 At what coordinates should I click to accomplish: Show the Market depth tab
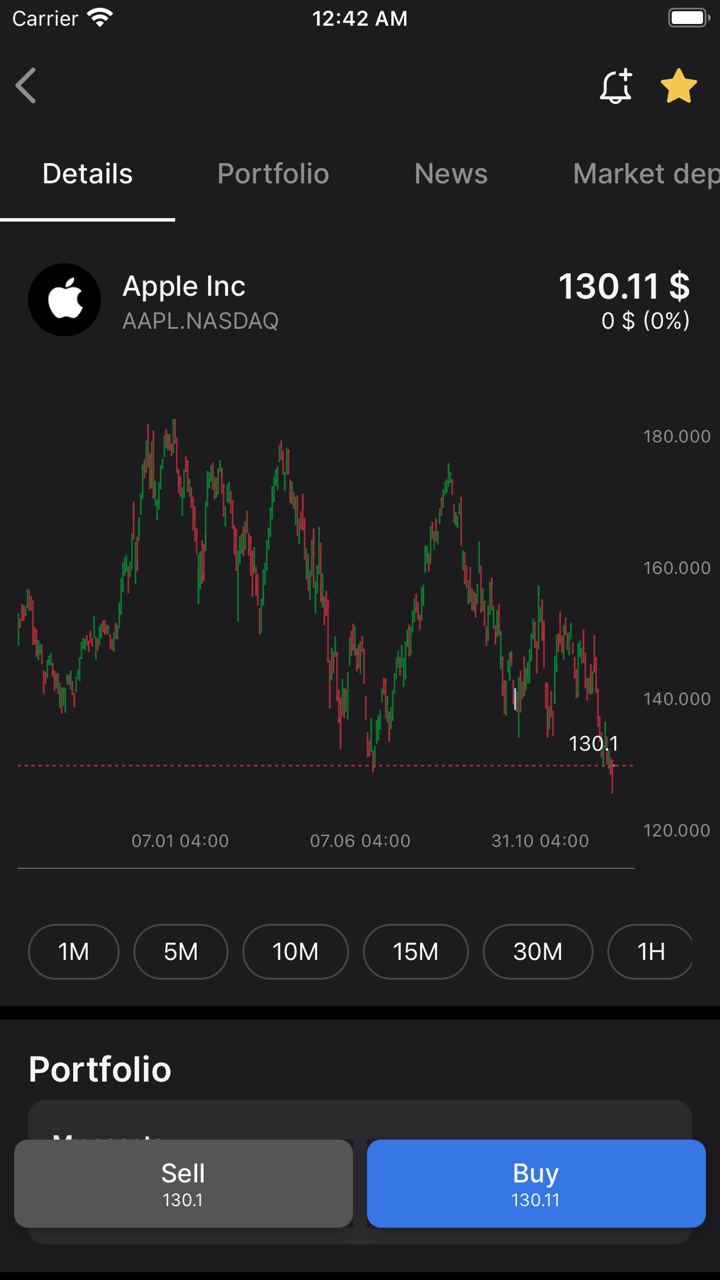pyautogui.click(x=645, y=174)
